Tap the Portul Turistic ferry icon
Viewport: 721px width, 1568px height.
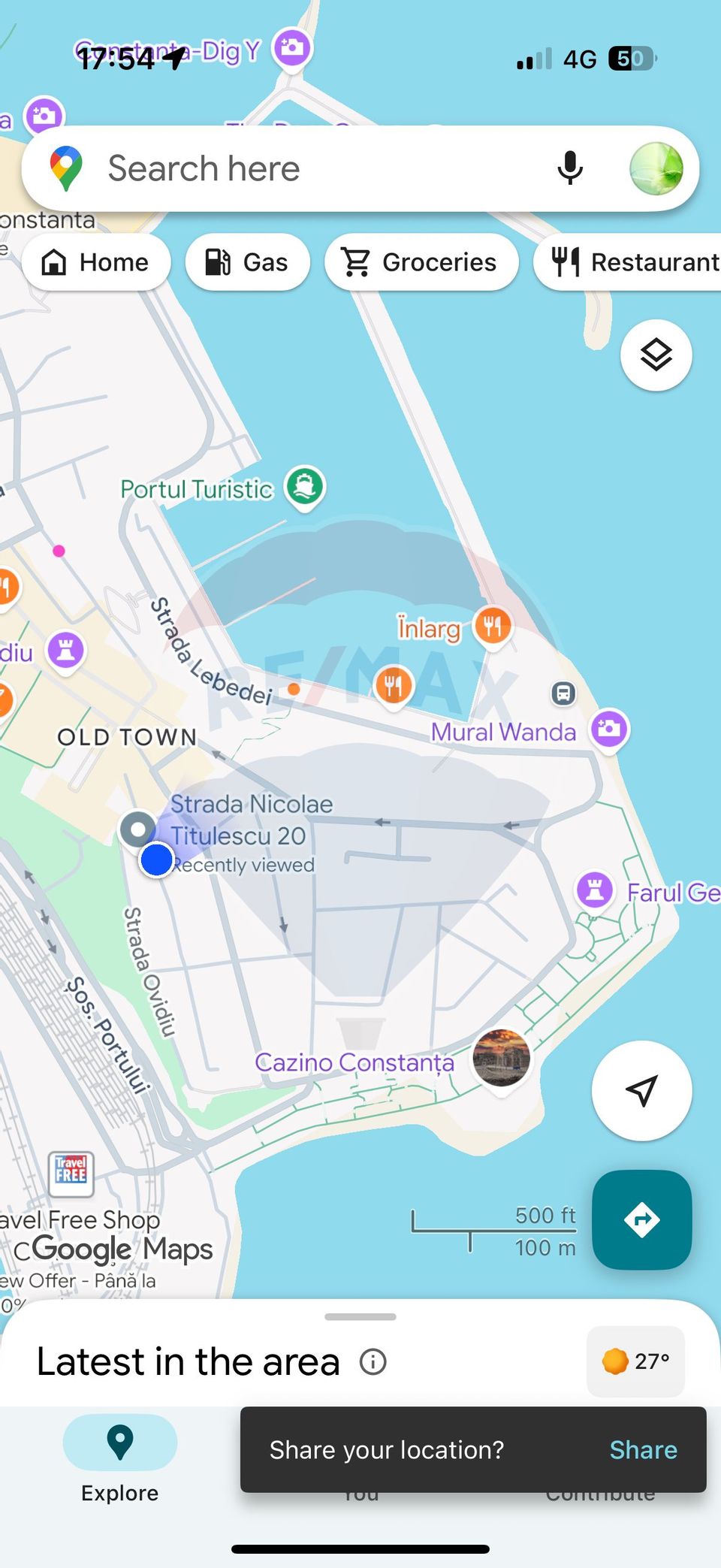[304, 488]
